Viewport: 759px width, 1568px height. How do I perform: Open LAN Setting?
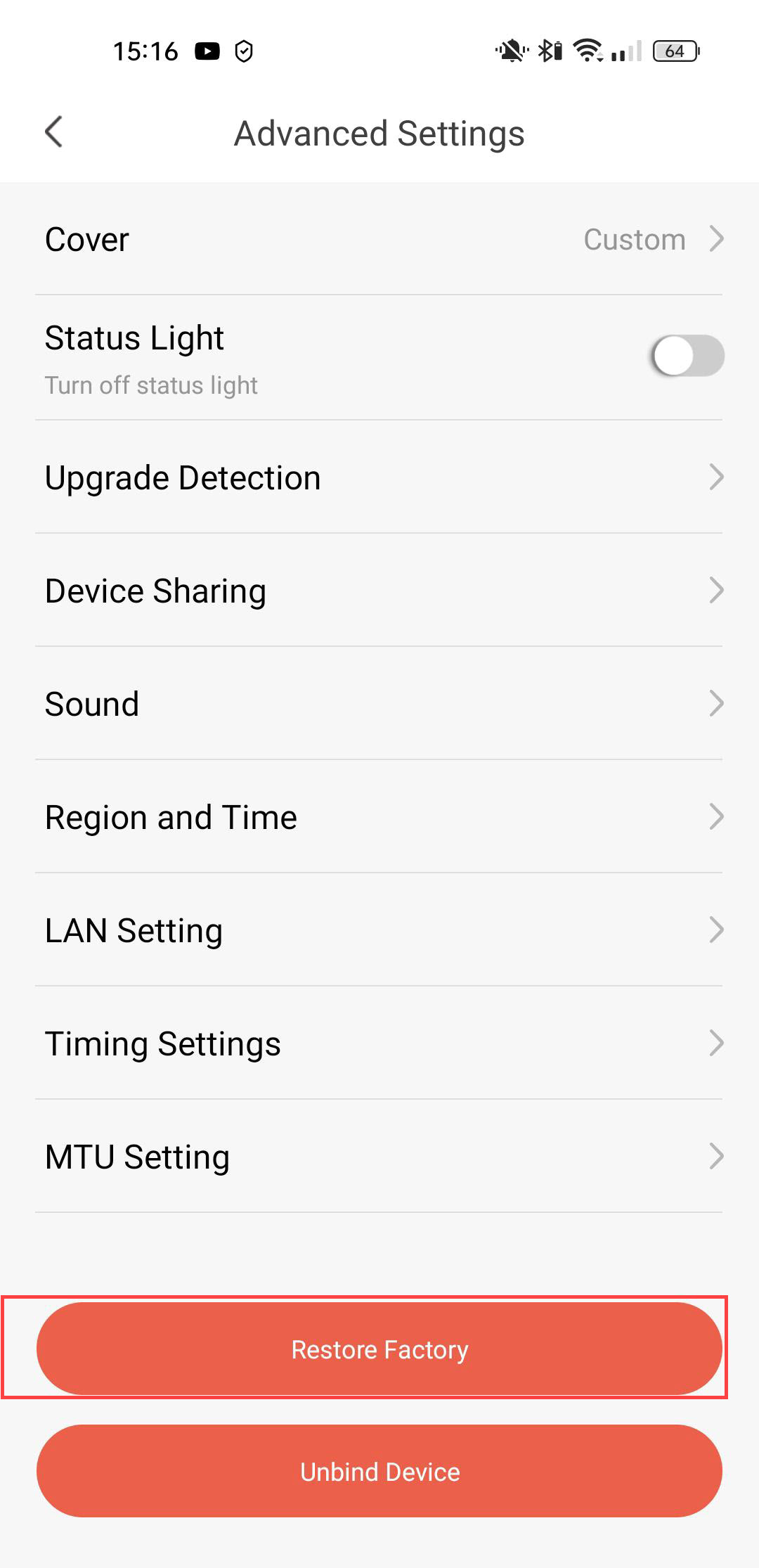tap(379, 931)
